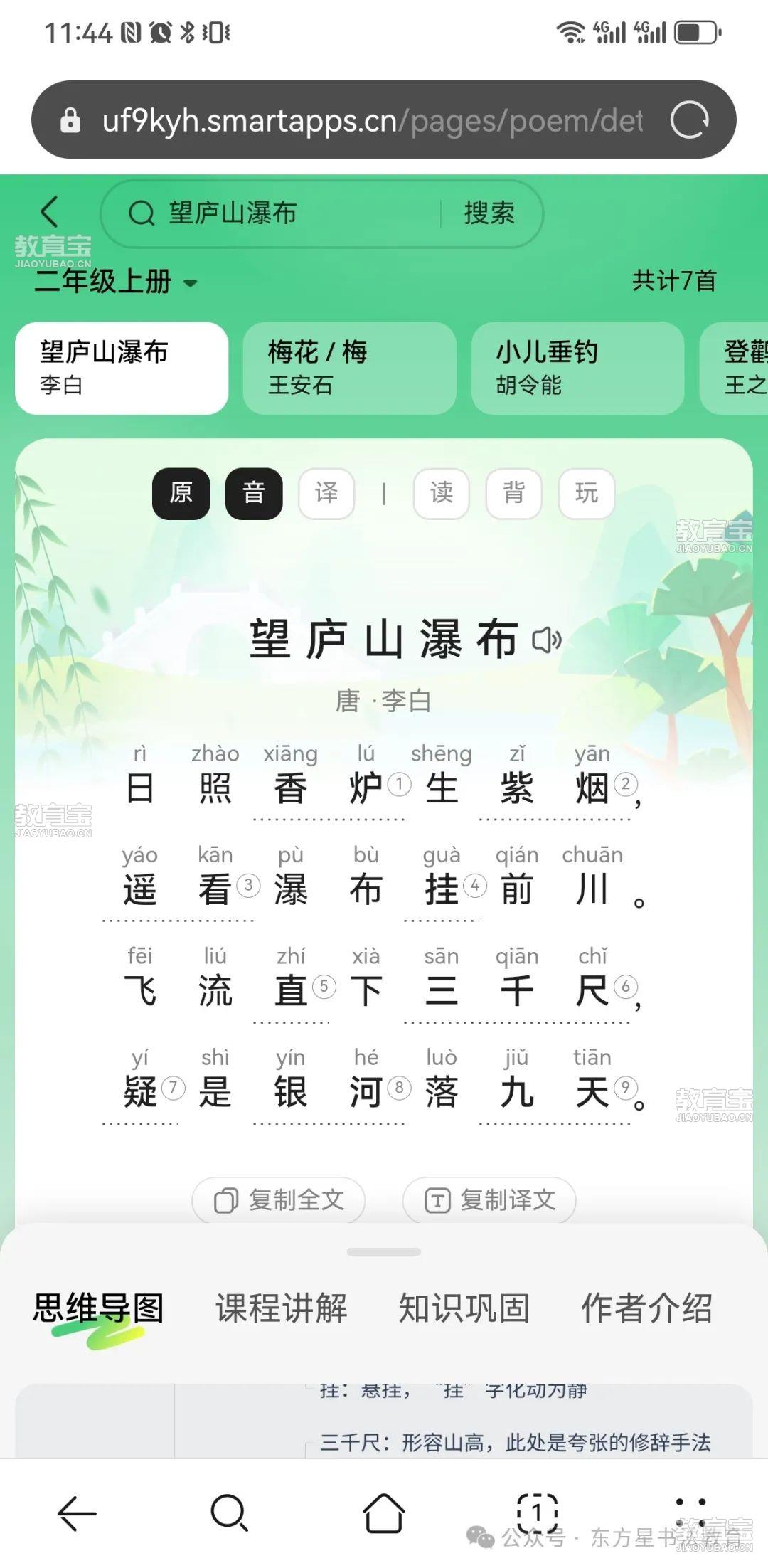Copy the translation with 复制译文
This screenshot has width=768, height=1568.
(489, 1200)
